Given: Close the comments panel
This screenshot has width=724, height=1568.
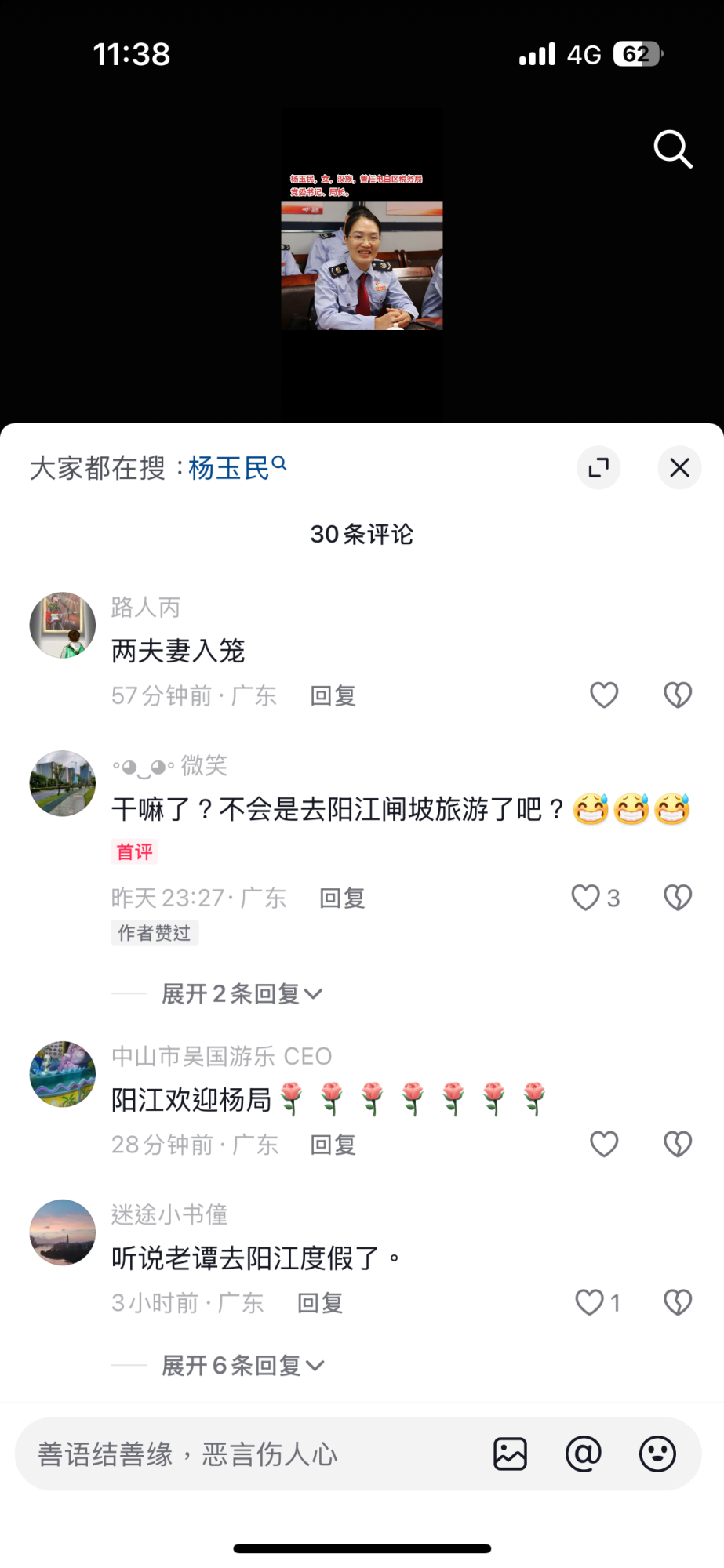Looking at the screenshot, I should pyautogui.click(x=679, y=468).
